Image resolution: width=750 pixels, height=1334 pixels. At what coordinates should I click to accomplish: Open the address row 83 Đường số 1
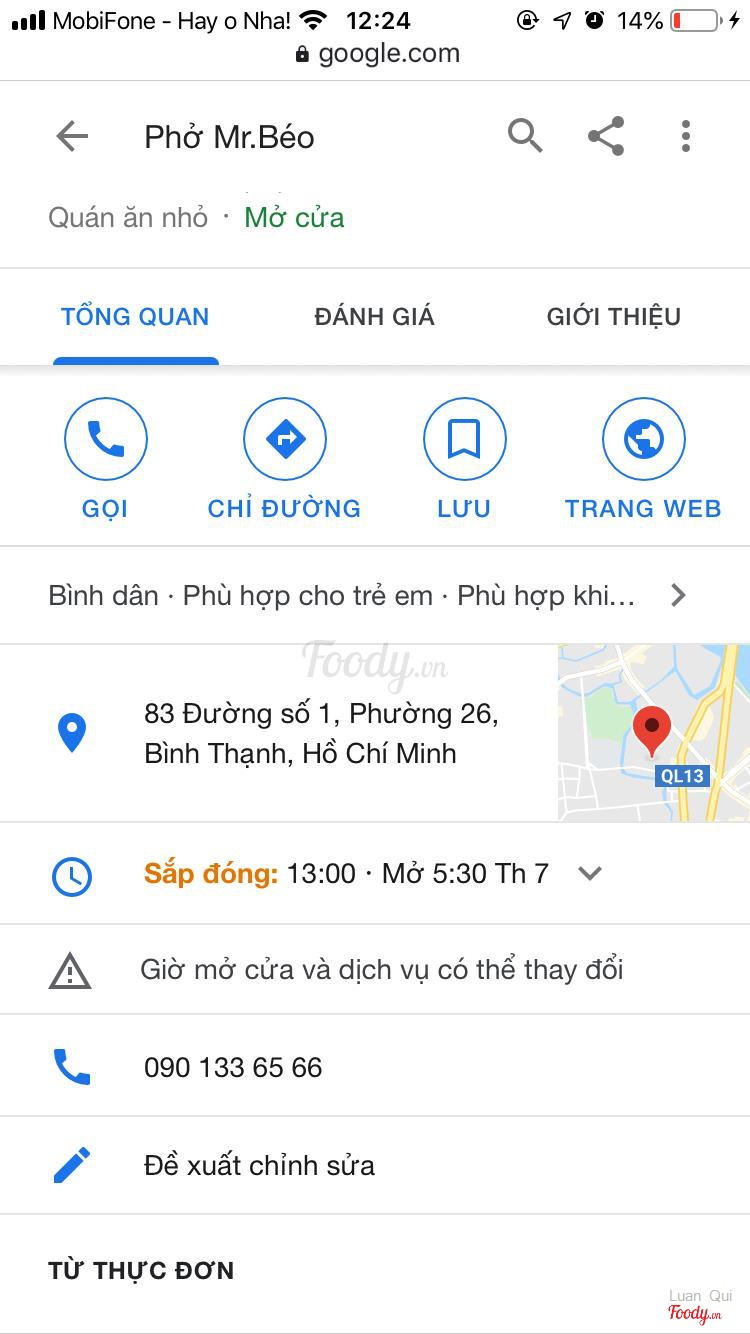pos(320,733)
